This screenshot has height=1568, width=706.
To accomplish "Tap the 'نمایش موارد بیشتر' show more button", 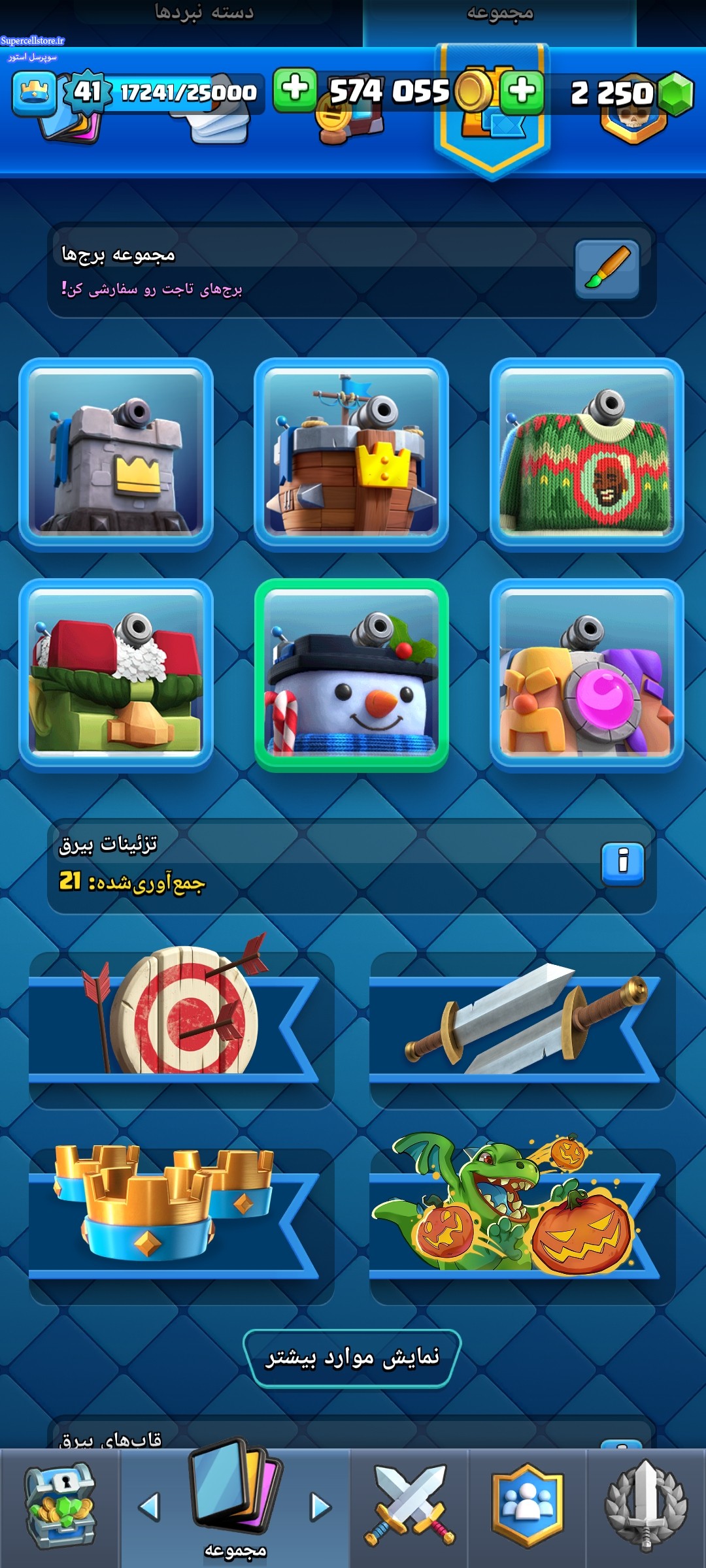I will click(352, 1358).
